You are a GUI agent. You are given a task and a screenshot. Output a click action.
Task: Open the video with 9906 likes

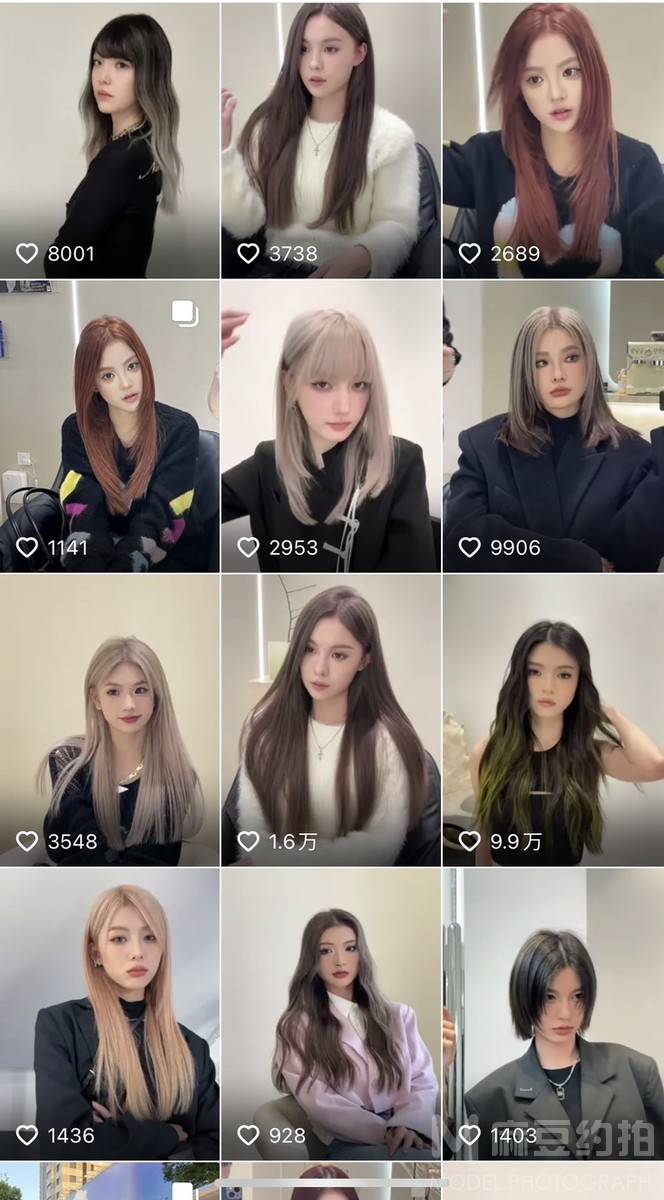[553, 426]
